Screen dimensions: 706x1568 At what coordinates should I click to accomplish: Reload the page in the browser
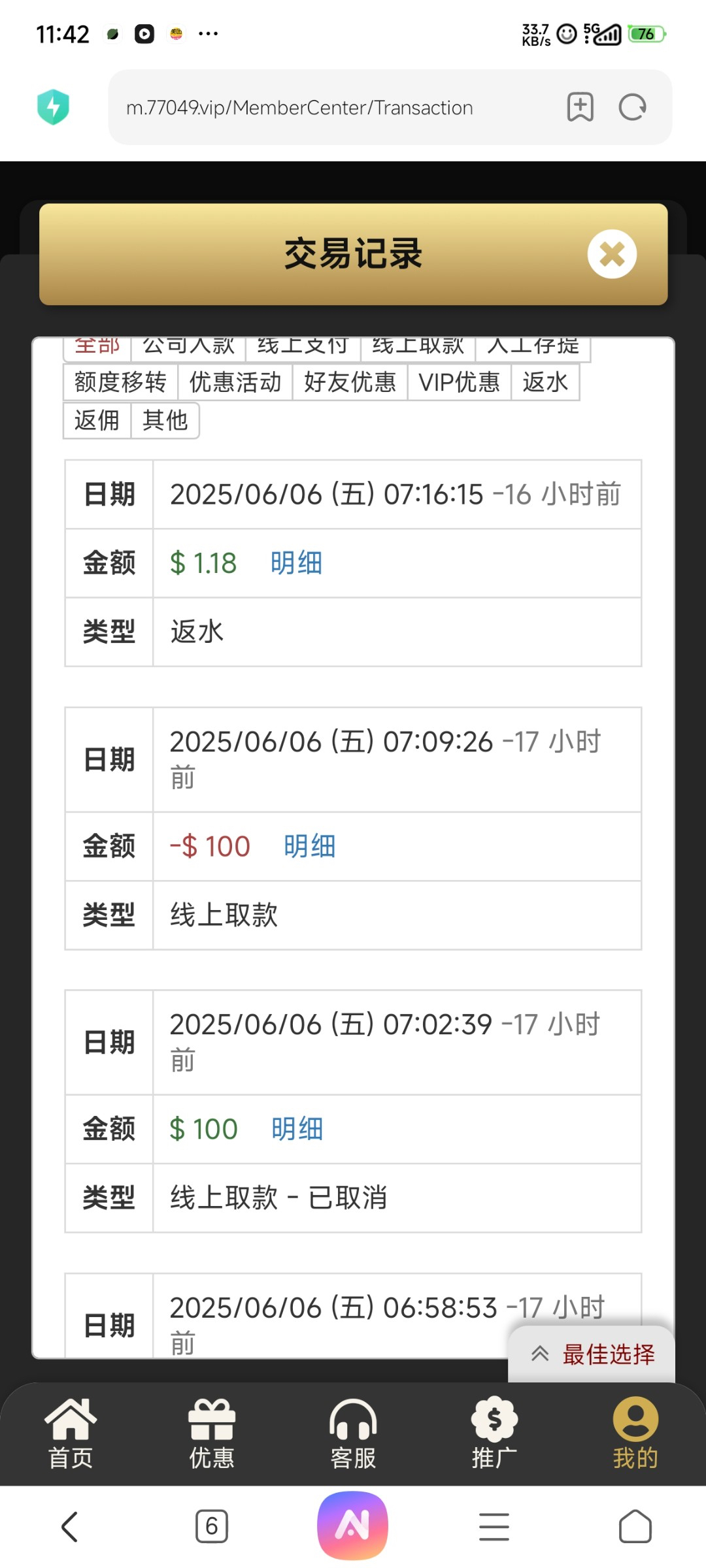pos(632,107)
